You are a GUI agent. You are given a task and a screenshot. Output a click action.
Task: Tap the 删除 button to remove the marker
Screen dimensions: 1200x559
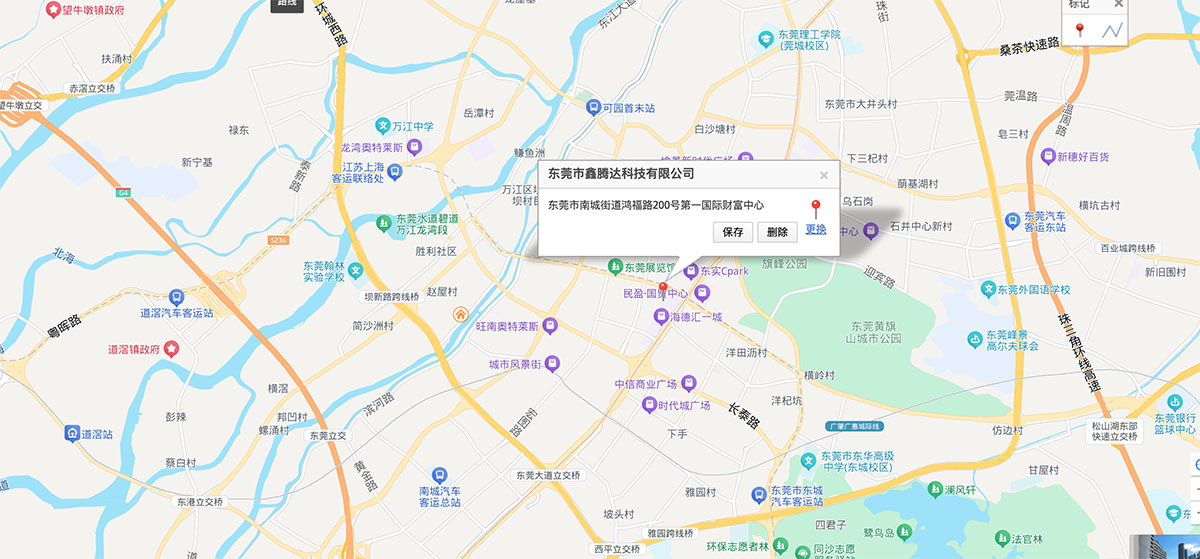coord(777,232)
